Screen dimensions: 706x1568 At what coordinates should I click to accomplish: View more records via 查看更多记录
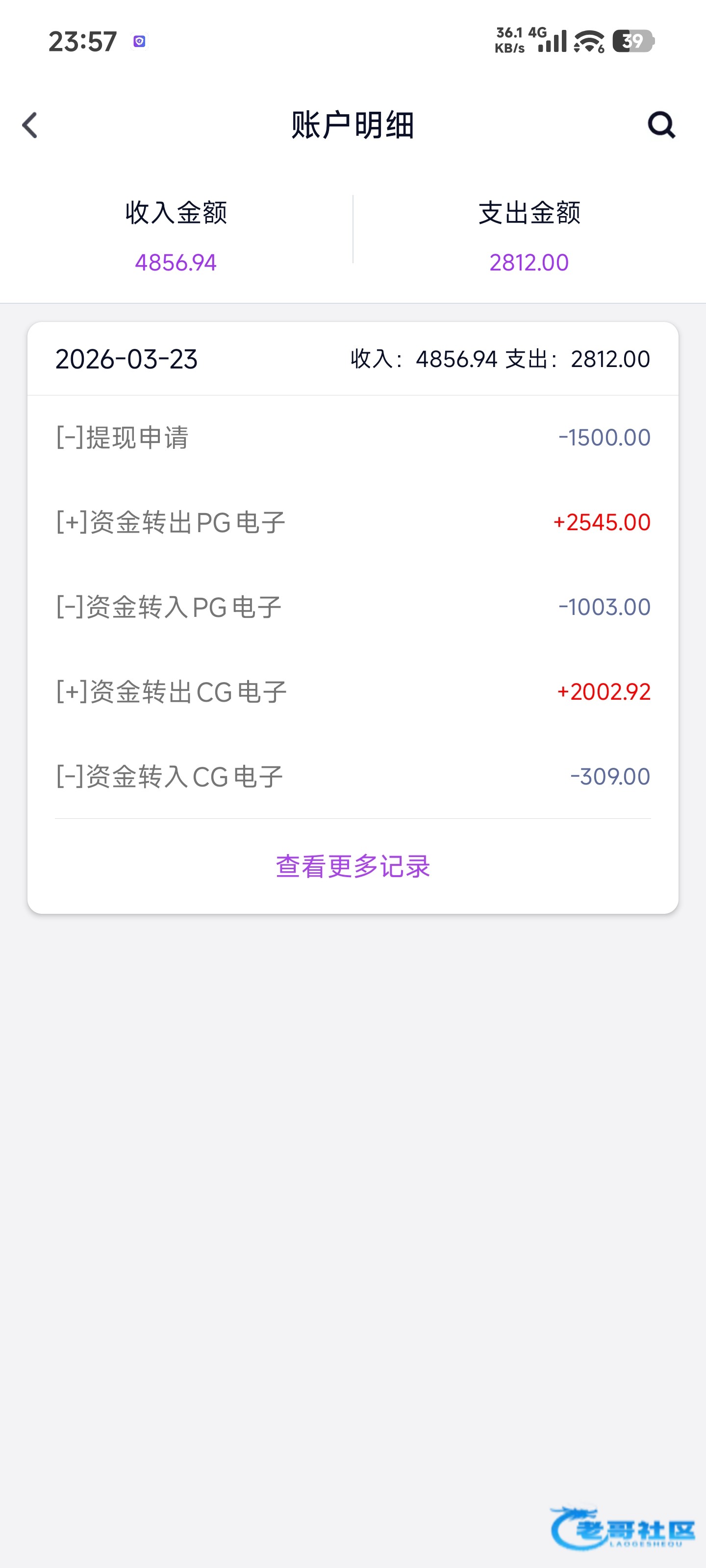(353, 865)
